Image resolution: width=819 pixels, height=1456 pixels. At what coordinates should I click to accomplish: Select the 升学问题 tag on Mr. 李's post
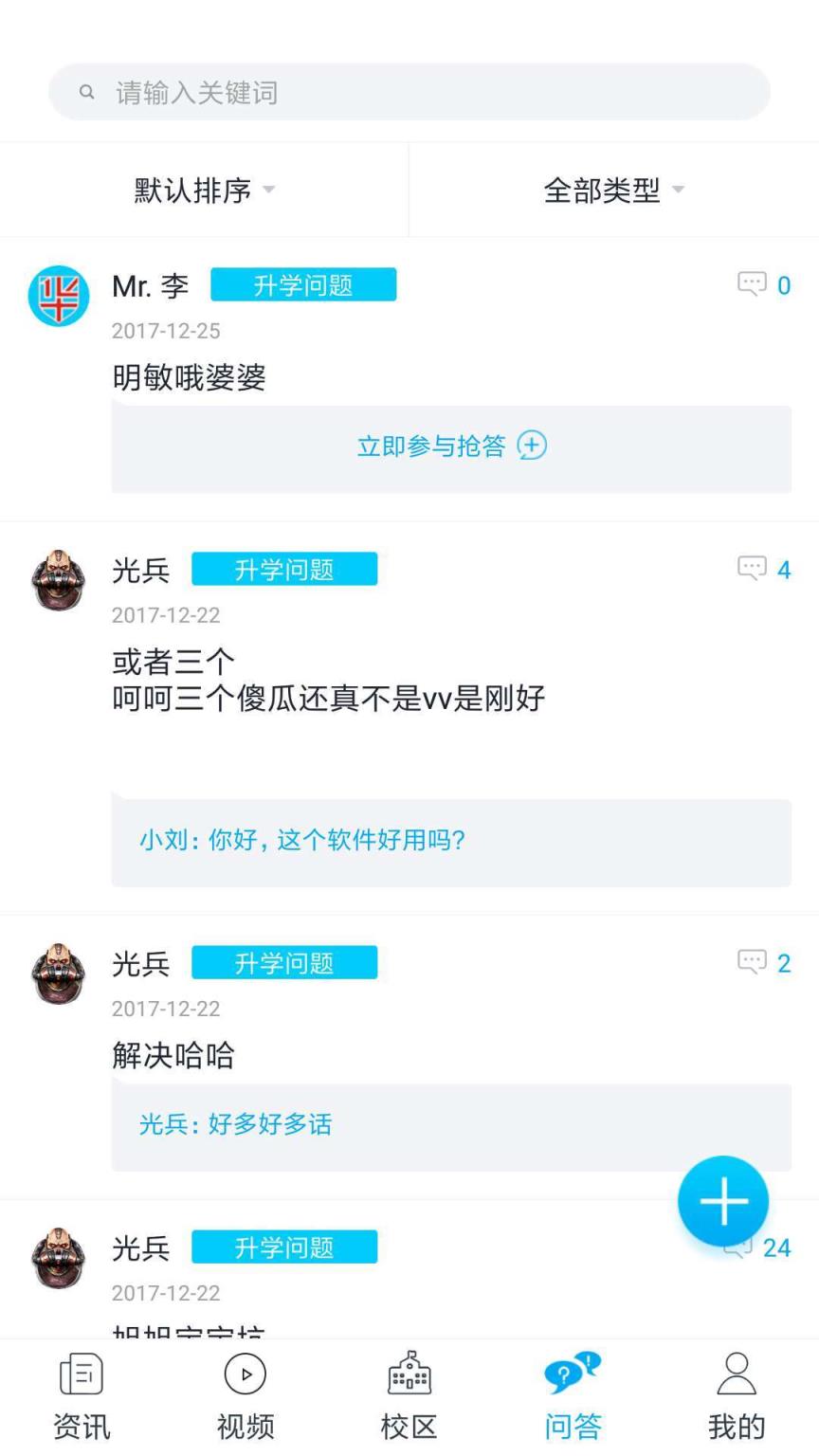click(303, 284)
